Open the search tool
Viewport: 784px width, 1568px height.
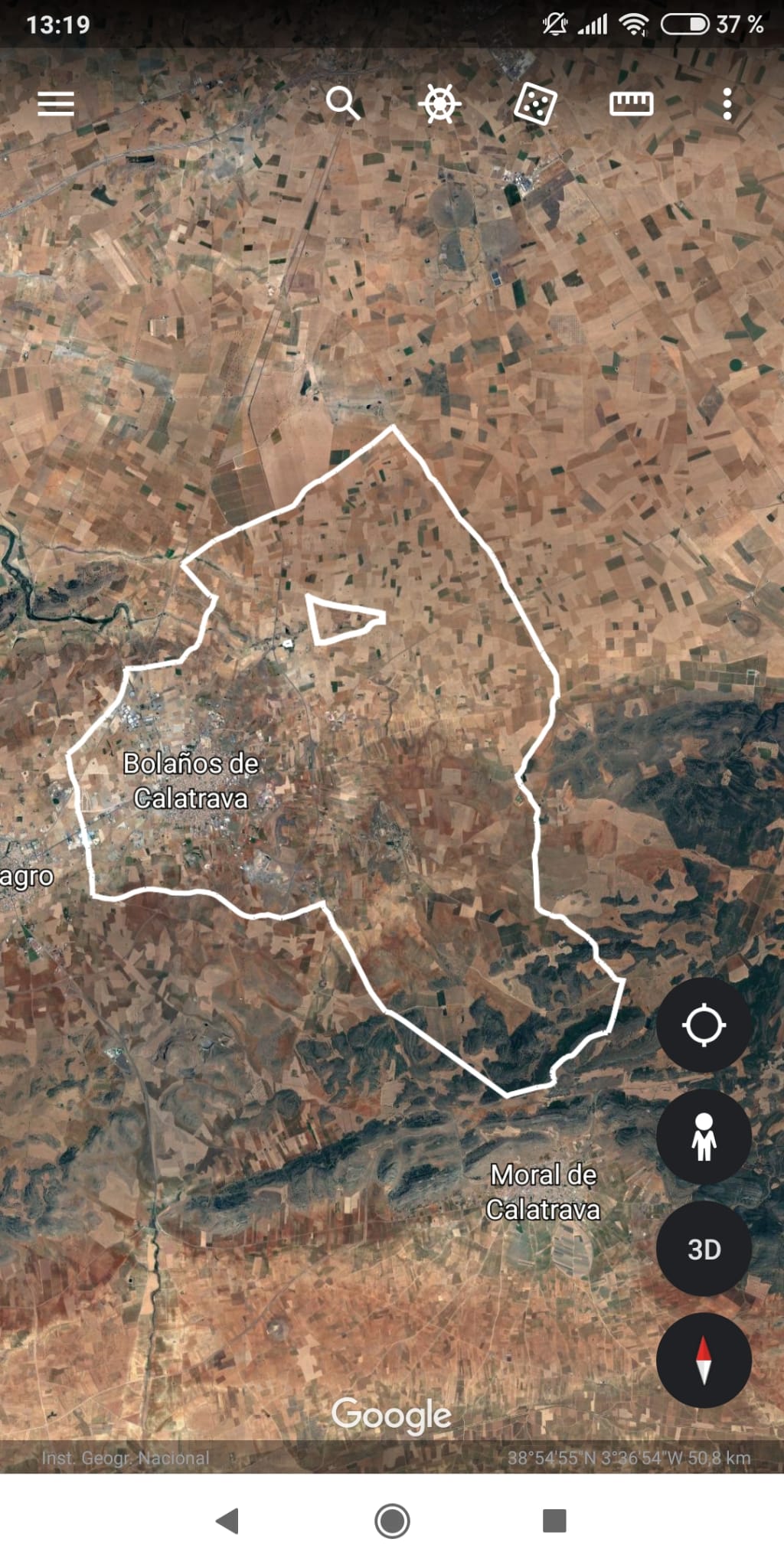[342, 103]
